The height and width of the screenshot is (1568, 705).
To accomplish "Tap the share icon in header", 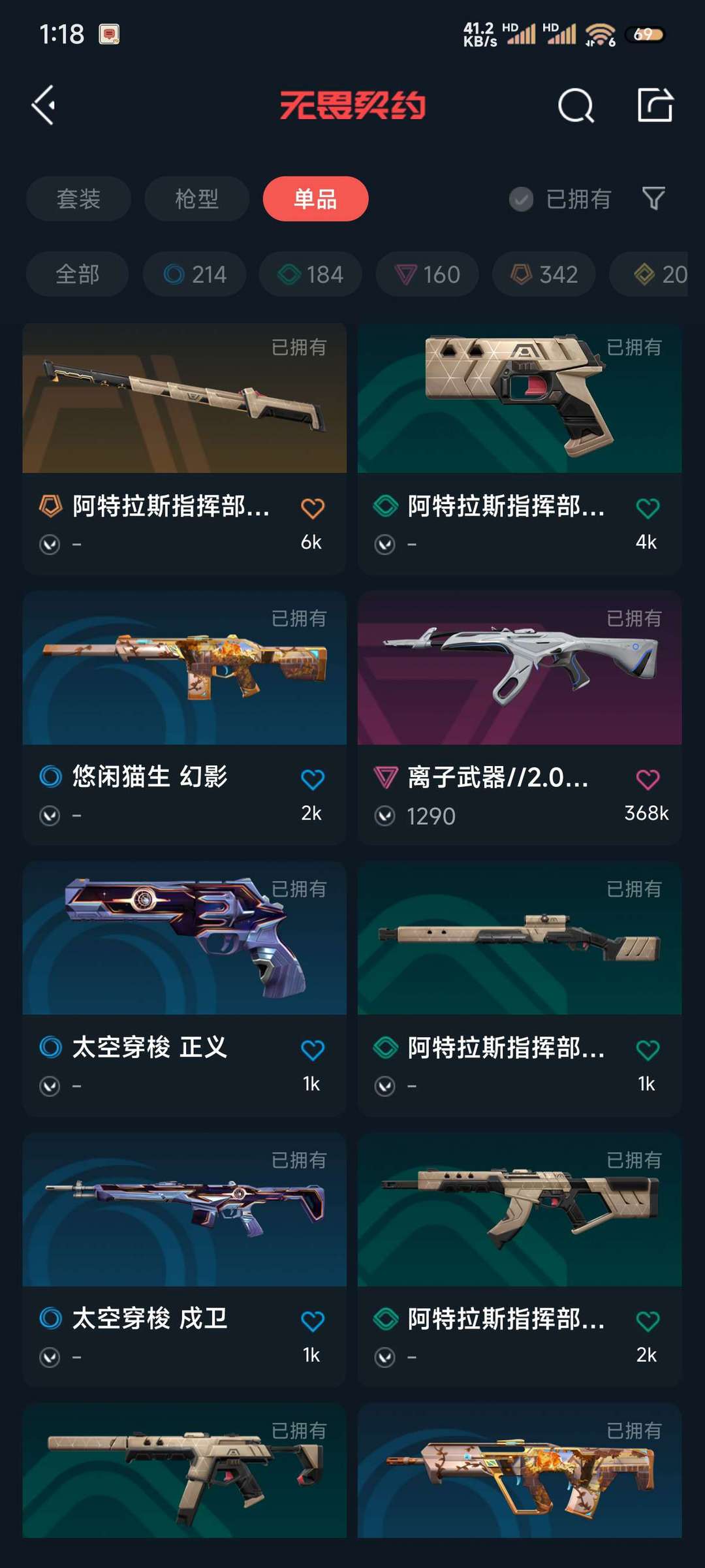I will (655, 104).
